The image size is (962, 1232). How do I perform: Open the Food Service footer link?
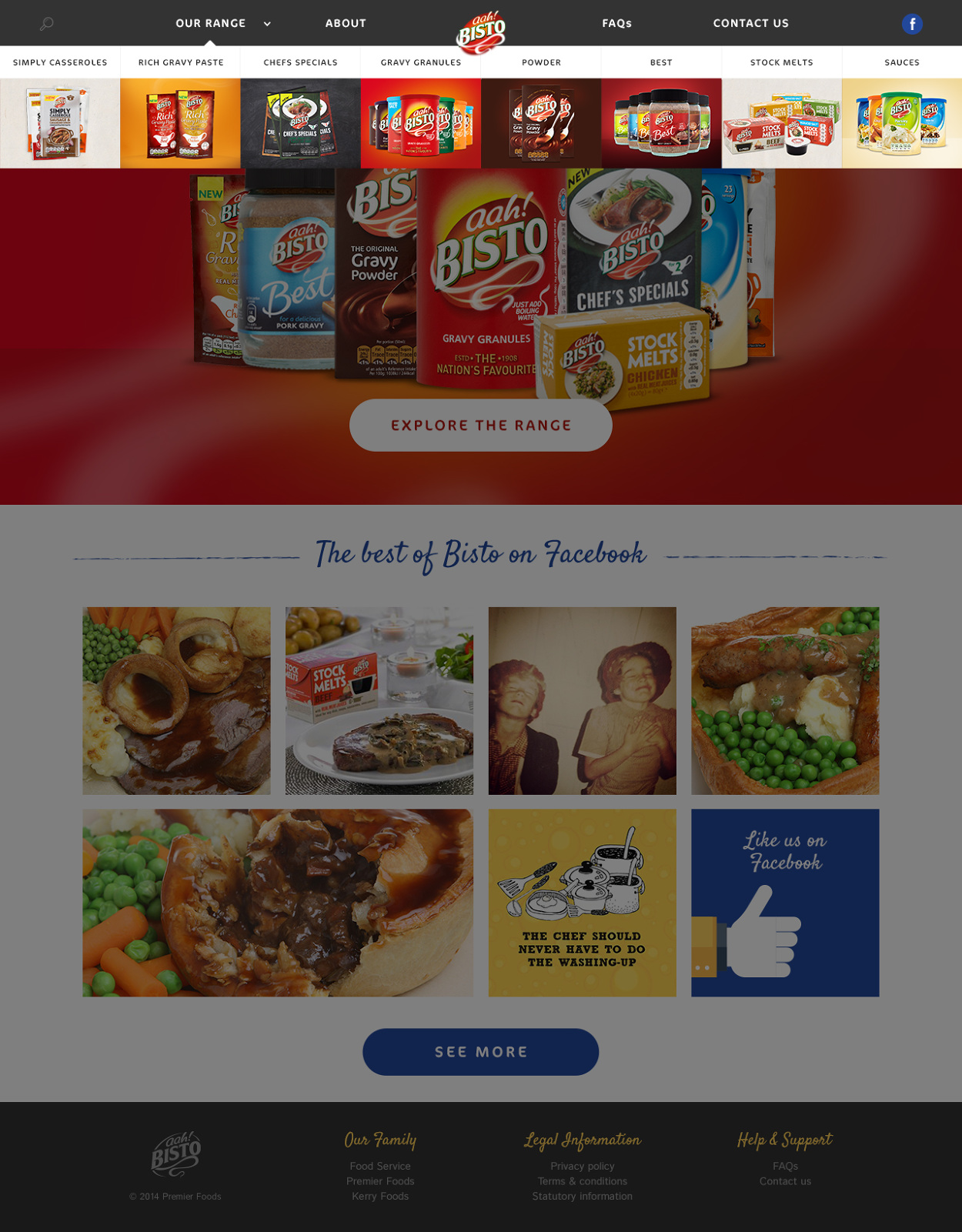(x=379, y=1166)
